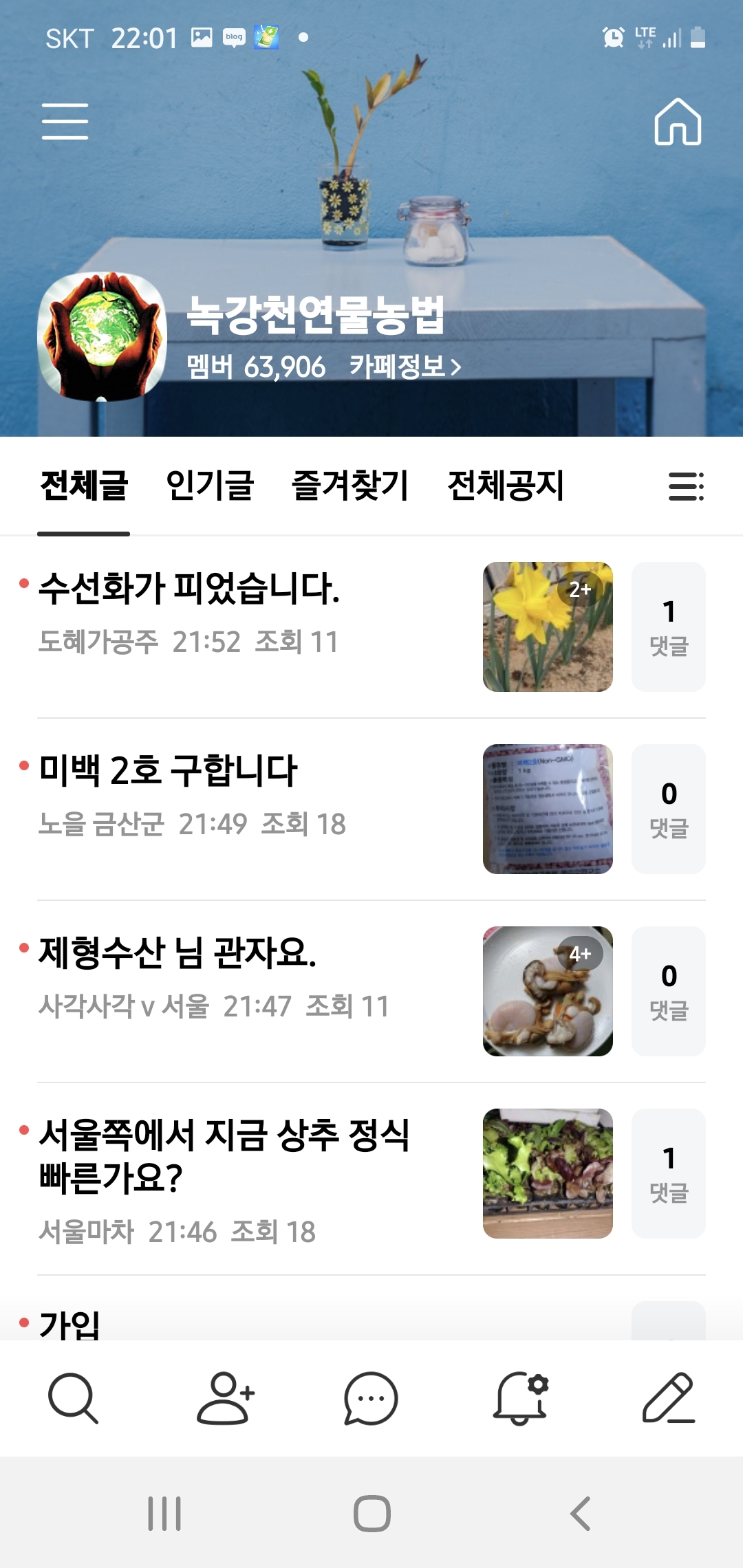Open the board list menu icon
Viewport: 743px width, 1568px height.
[686, 486]
